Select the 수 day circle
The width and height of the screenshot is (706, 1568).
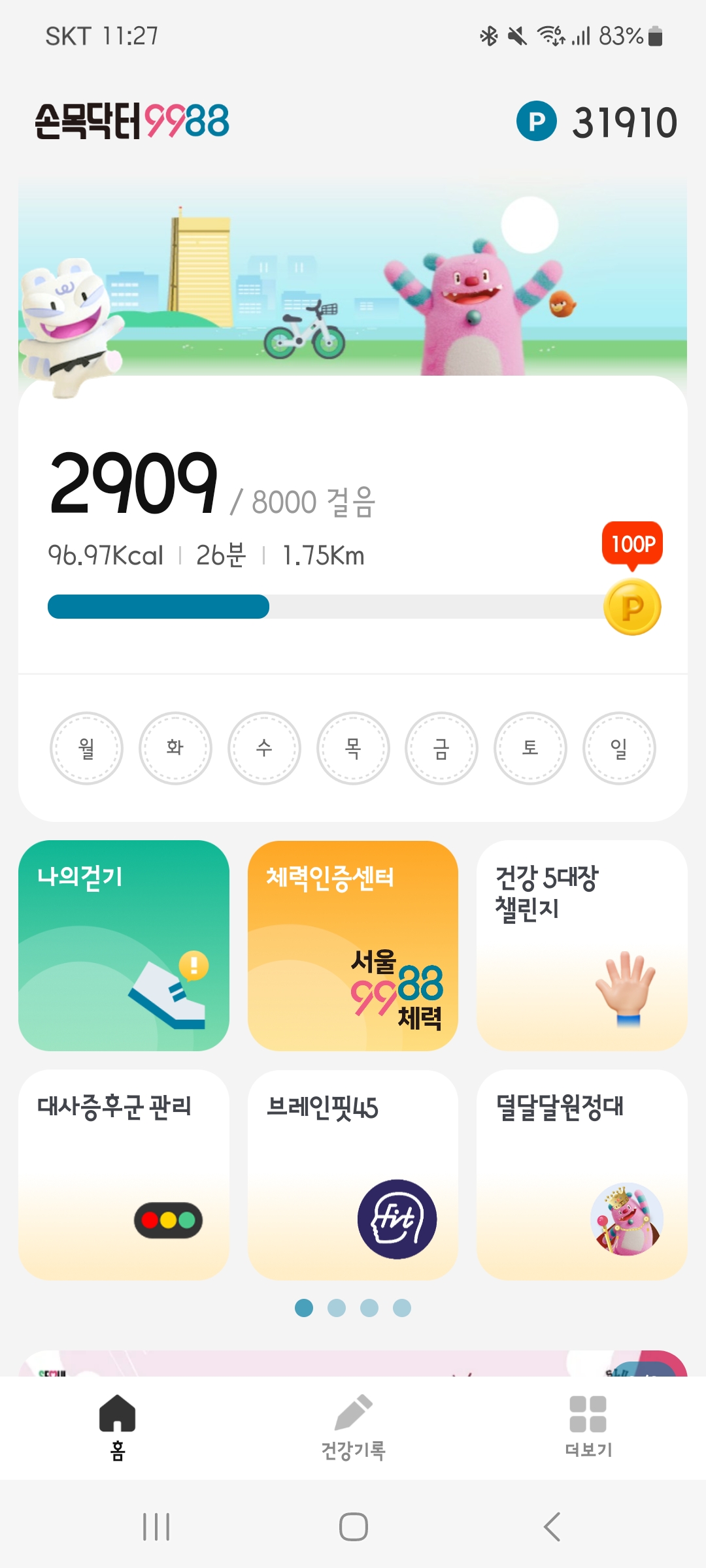click(264, 748)
